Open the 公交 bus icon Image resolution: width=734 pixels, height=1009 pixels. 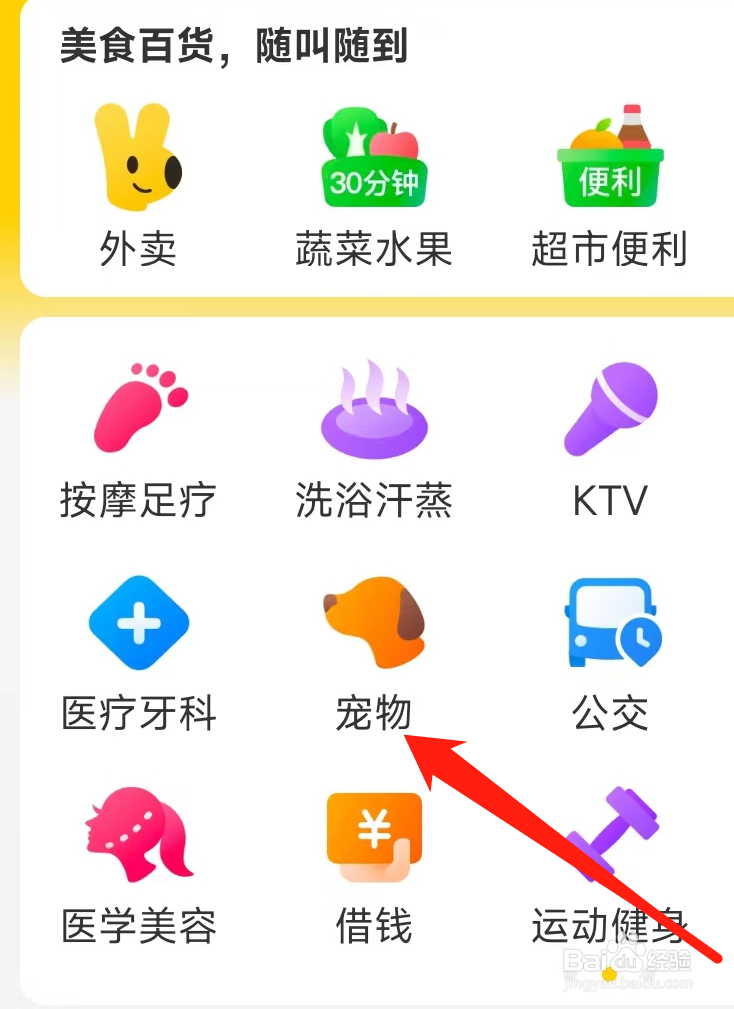click(611, 622)
